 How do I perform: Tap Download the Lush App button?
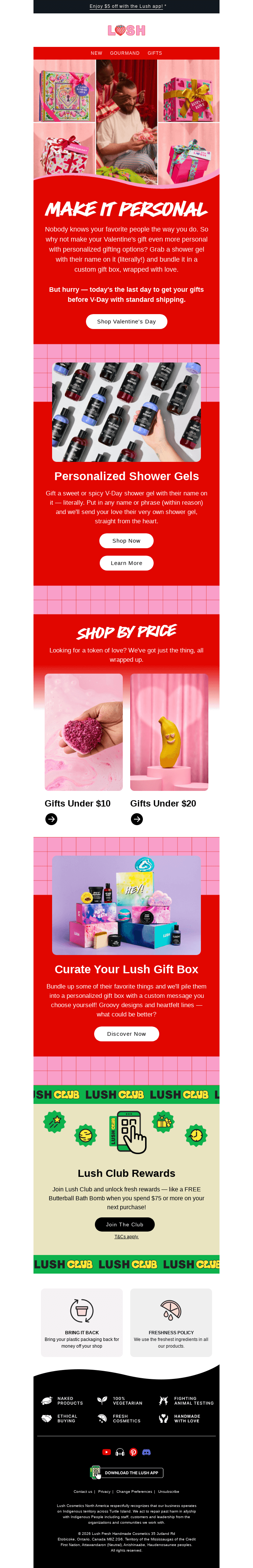click(x=126, y=1472)
